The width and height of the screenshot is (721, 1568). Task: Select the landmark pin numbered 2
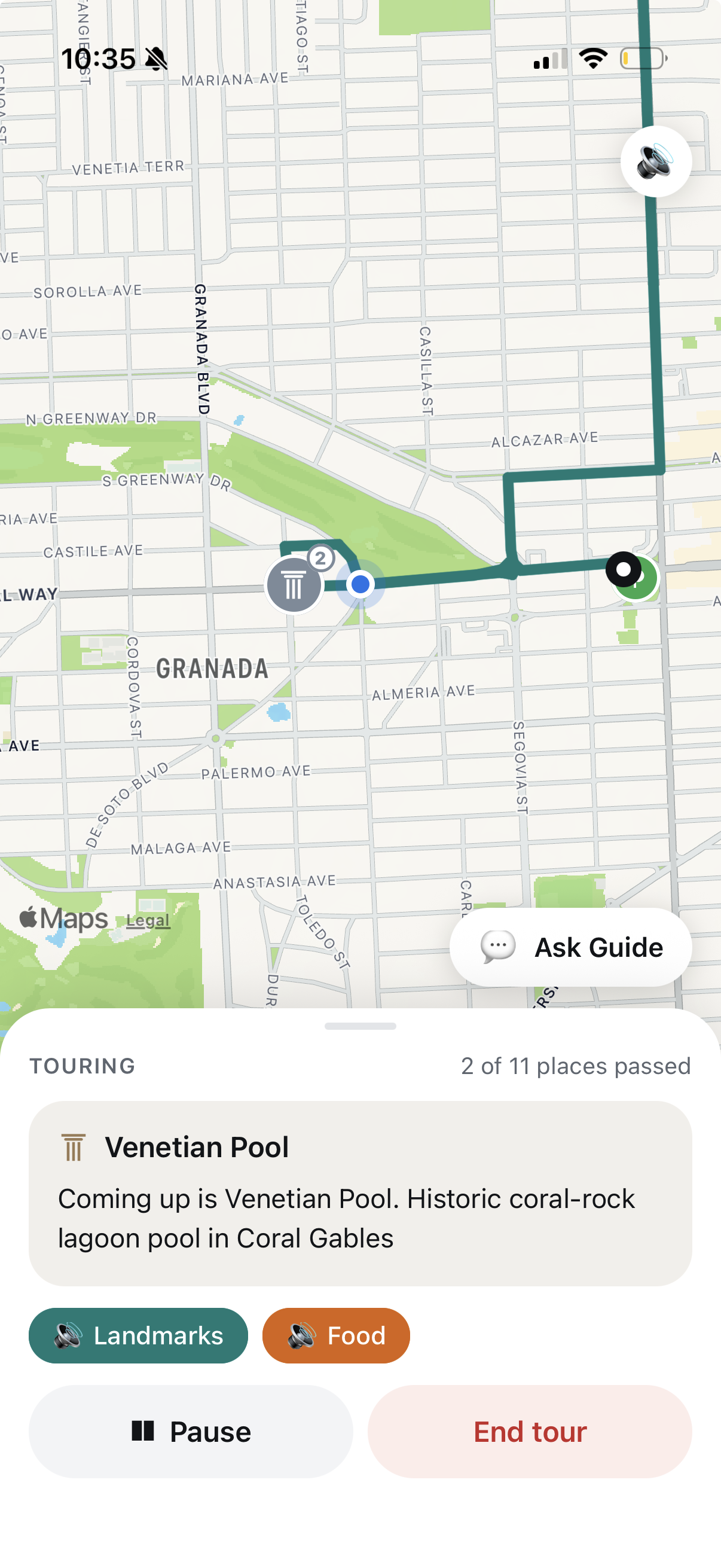click(x=295, y=585)
